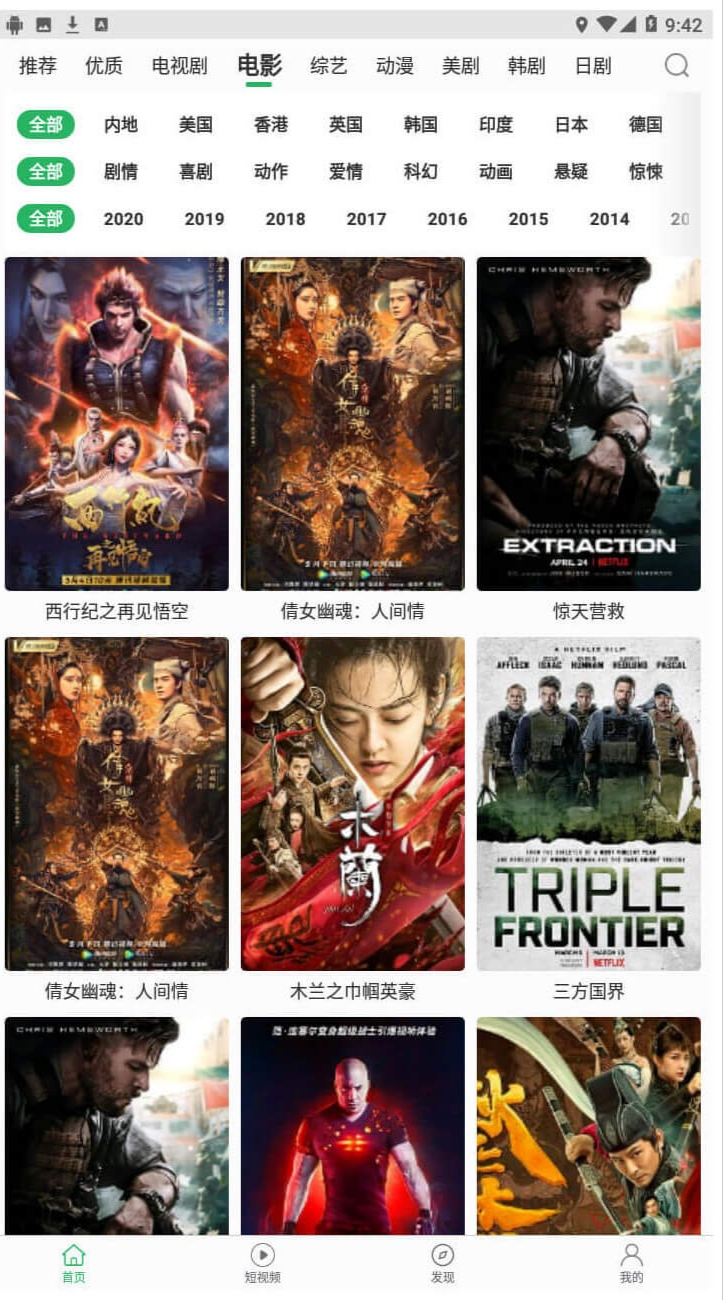Viewport: 723px width, 1300px height.
Task: Switch to the 电视剧 top tab
Action: (180, 66)
